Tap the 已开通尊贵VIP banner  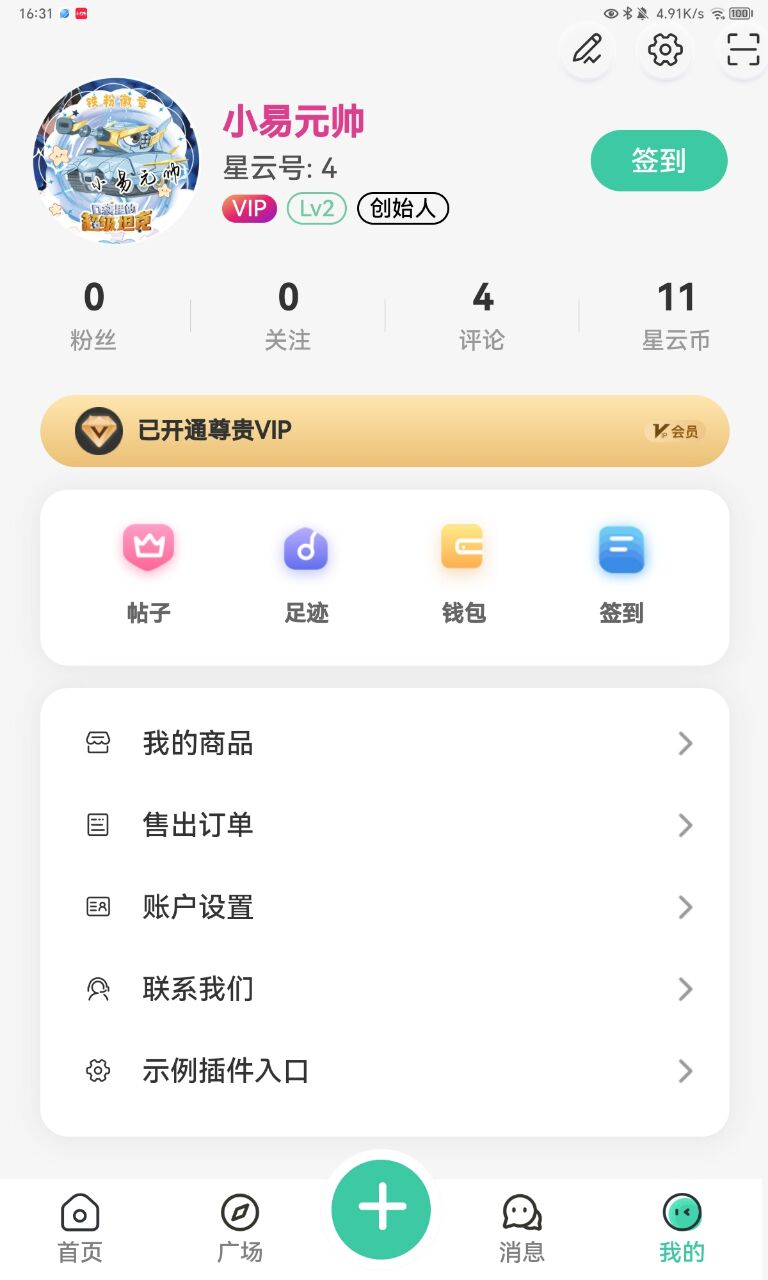(x=384, y=431)
